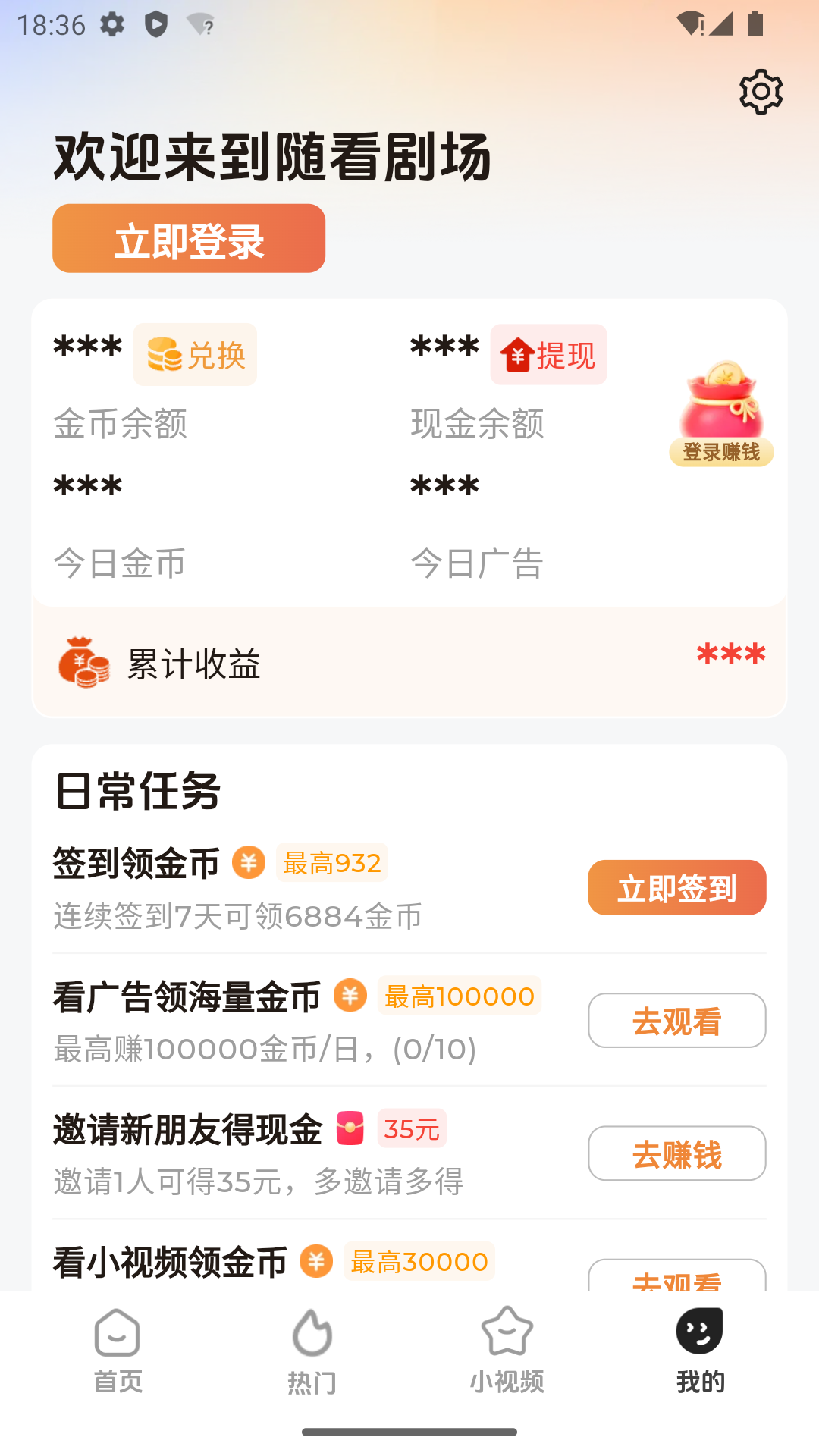Open the settings gear icon
This screenshot has width=819, height=1456.
point(759,91)
